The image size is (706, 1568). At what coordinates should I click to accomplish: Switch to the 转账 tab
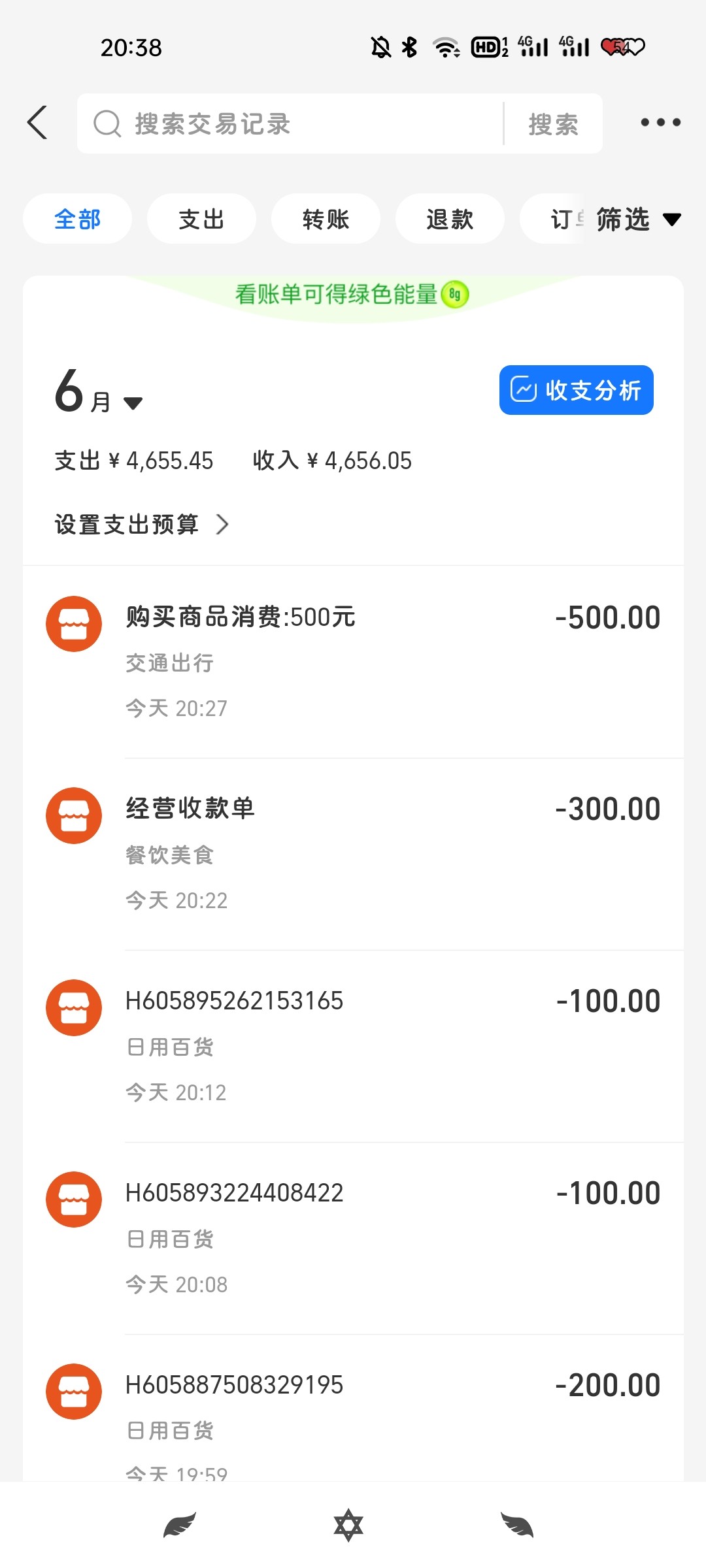[326, 219]
